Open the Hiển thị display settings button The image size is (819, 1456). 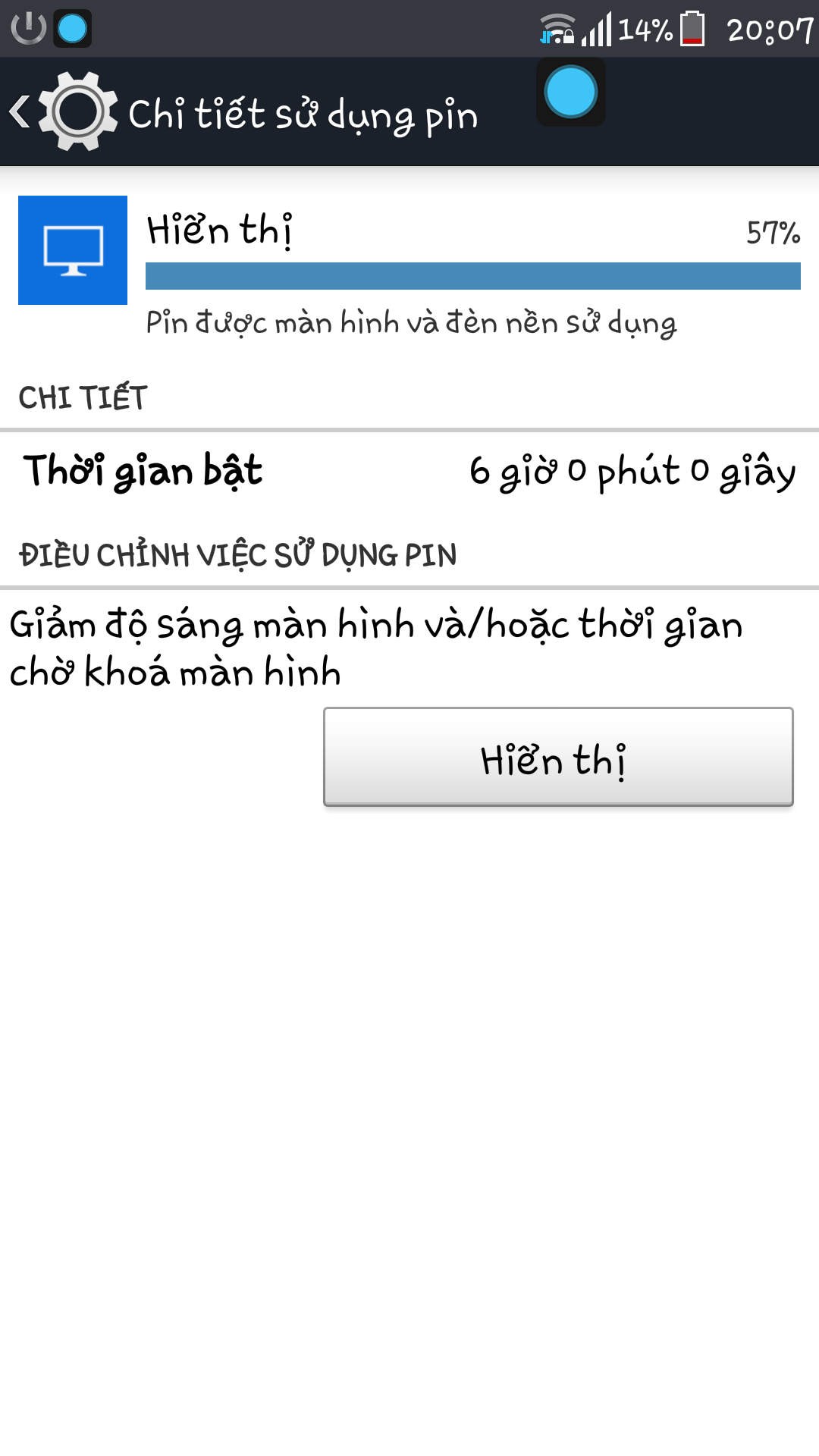558,757
